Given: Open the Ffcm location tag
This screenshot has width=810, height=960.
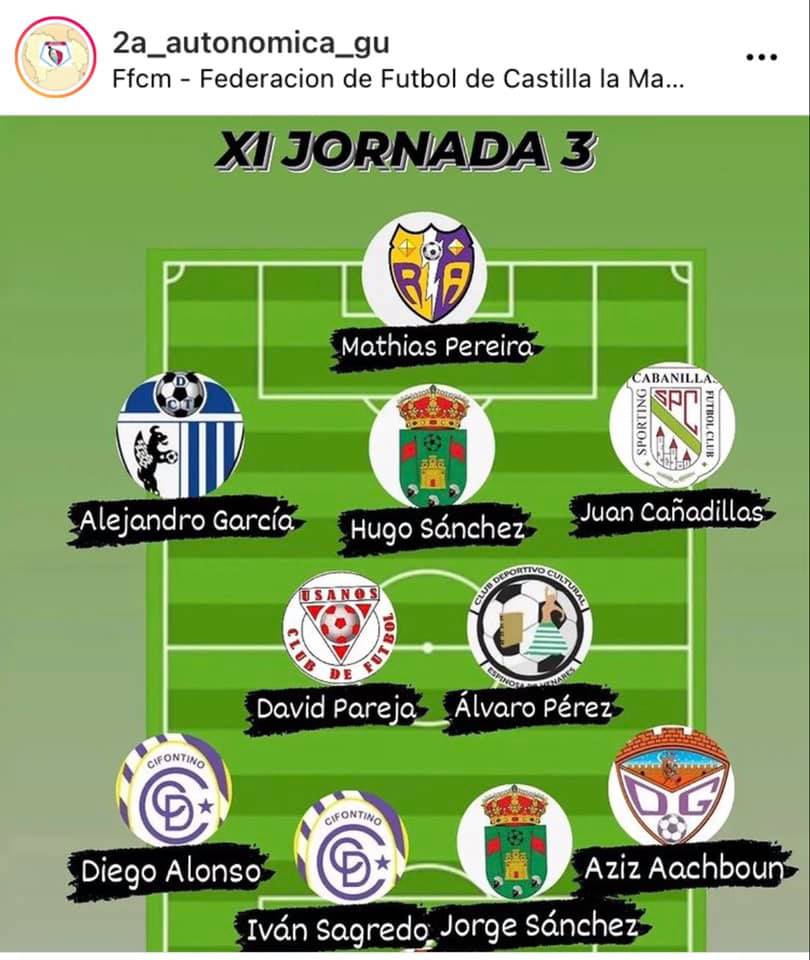Looking at the screenshot, I should pyautogui.click(x=398, y=79).
